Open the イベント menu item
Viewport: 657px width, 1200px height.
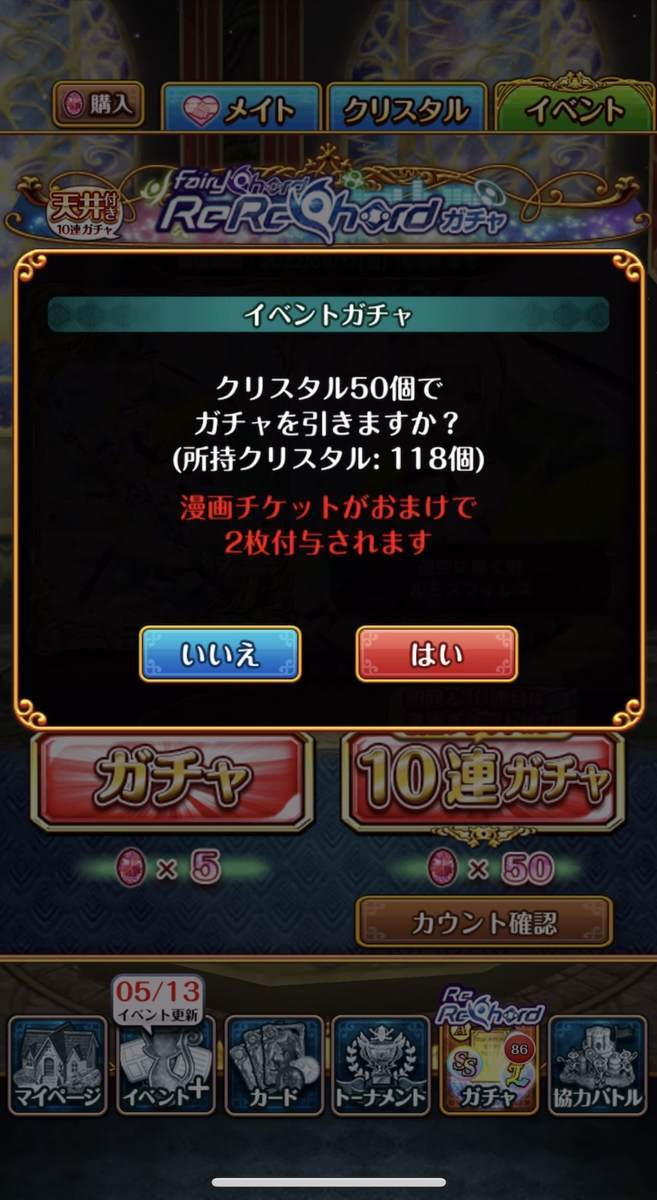tap(165, 1066)
